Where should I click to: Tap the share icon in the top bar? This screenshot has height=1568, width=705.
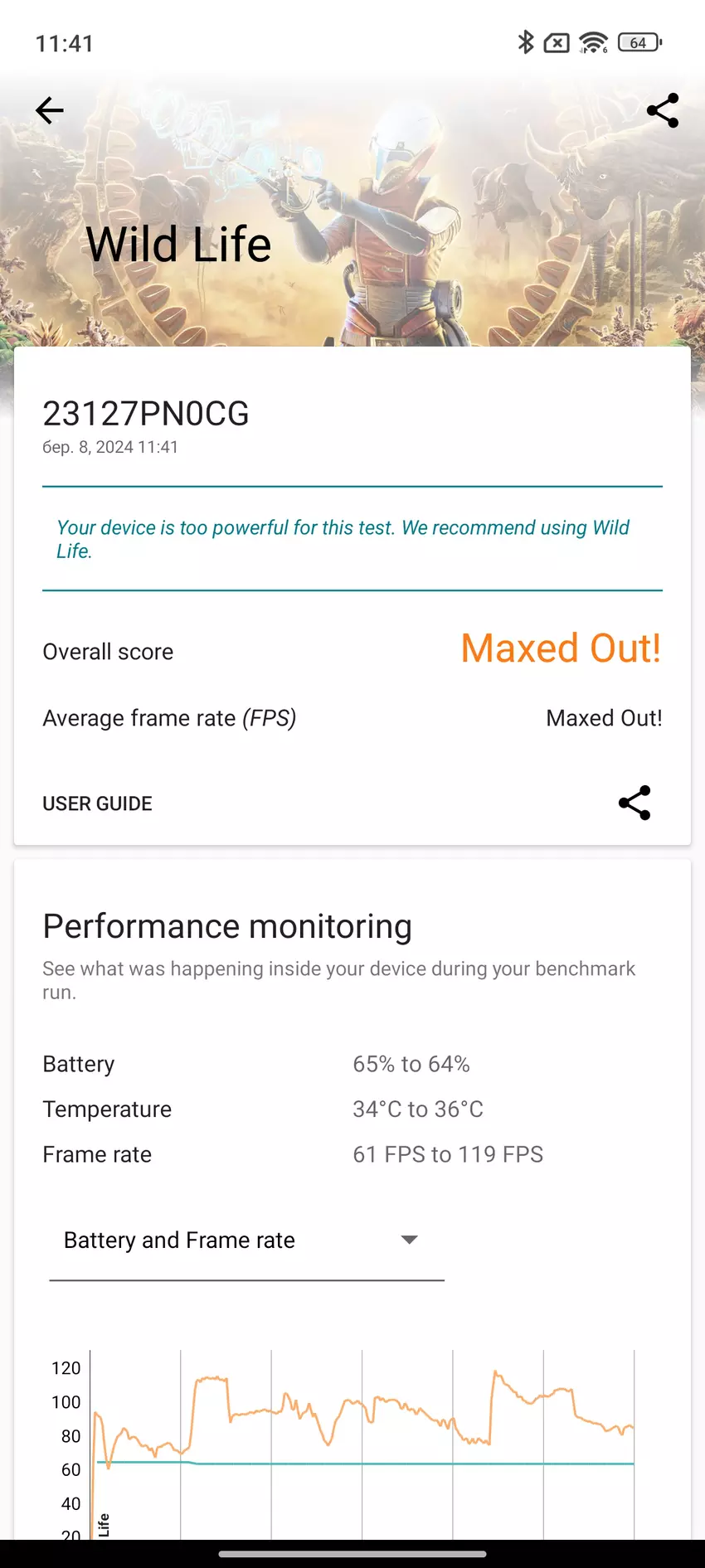662,110
